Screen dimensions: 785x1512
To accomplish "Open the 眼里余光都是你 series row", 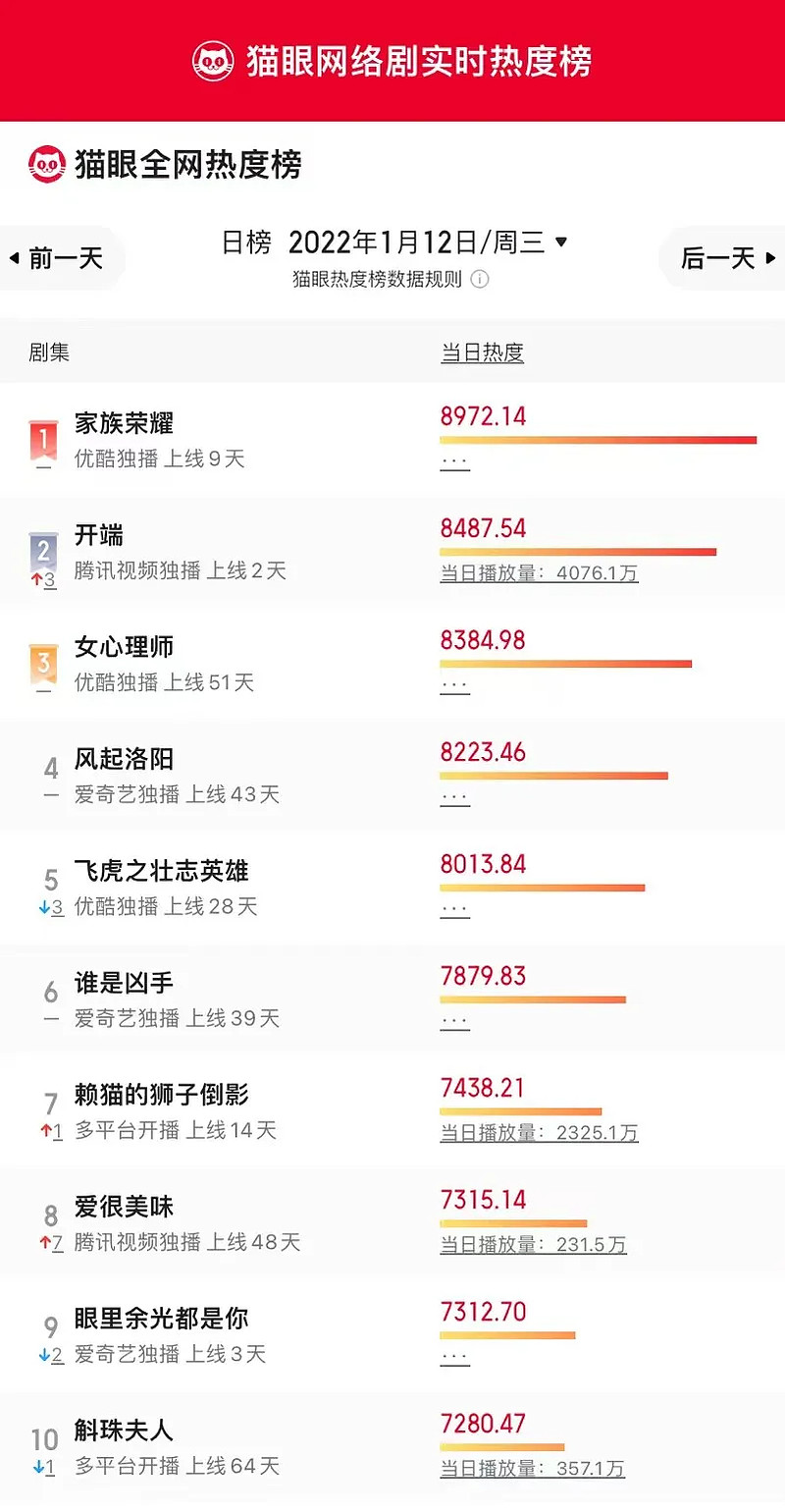I will click(392, 1335).
